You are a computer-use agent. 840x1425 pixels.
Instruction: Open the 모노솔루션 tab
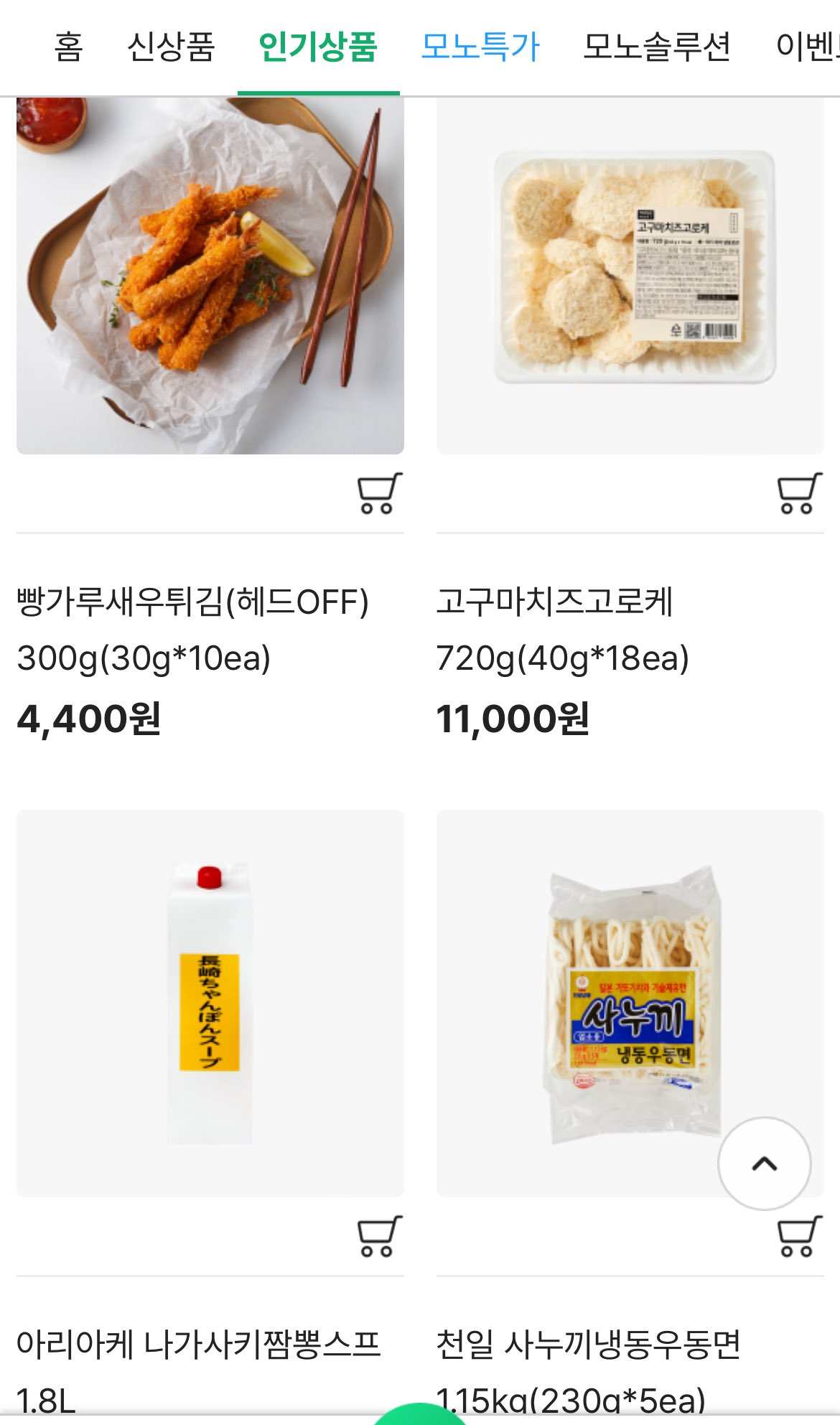coord(656,47)
